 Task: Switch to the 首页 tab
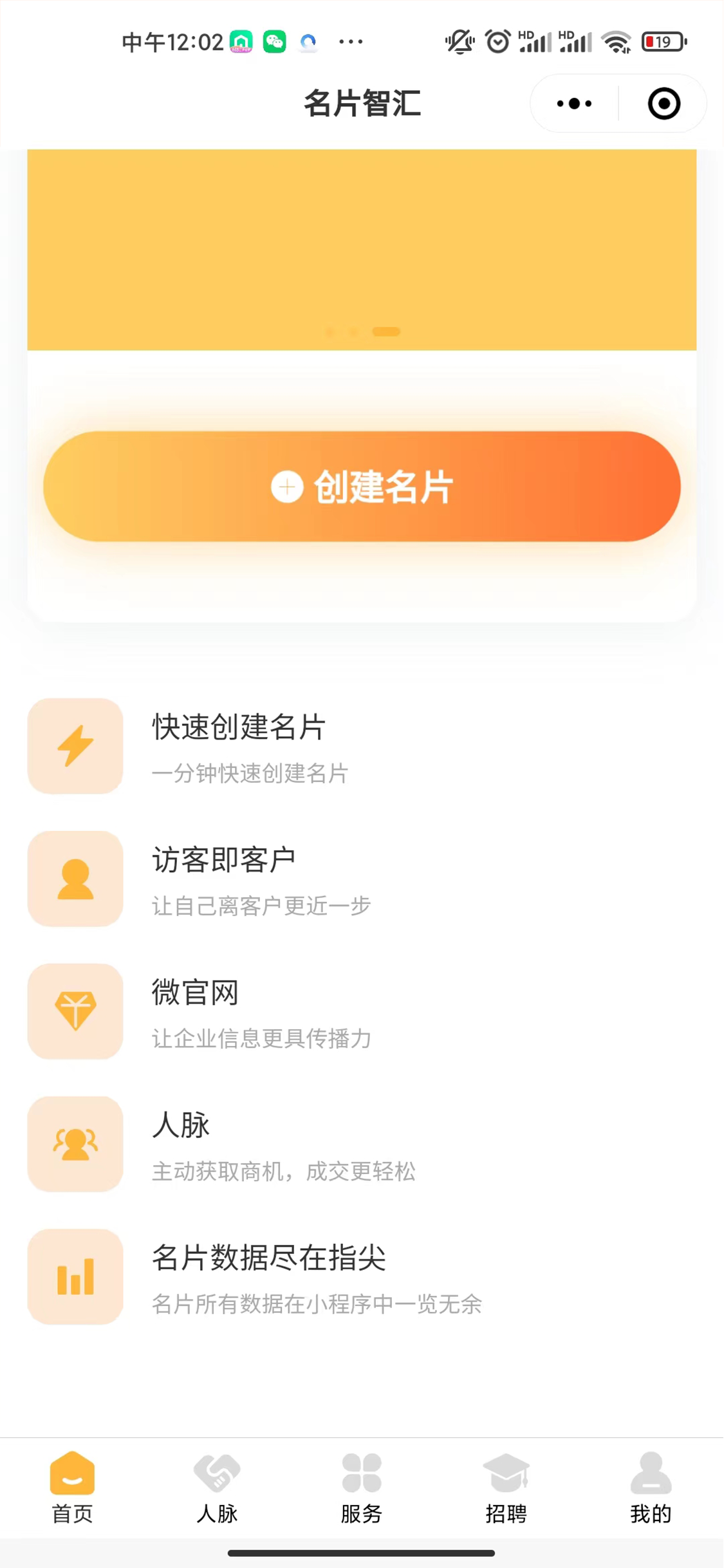coord(72,1488)
